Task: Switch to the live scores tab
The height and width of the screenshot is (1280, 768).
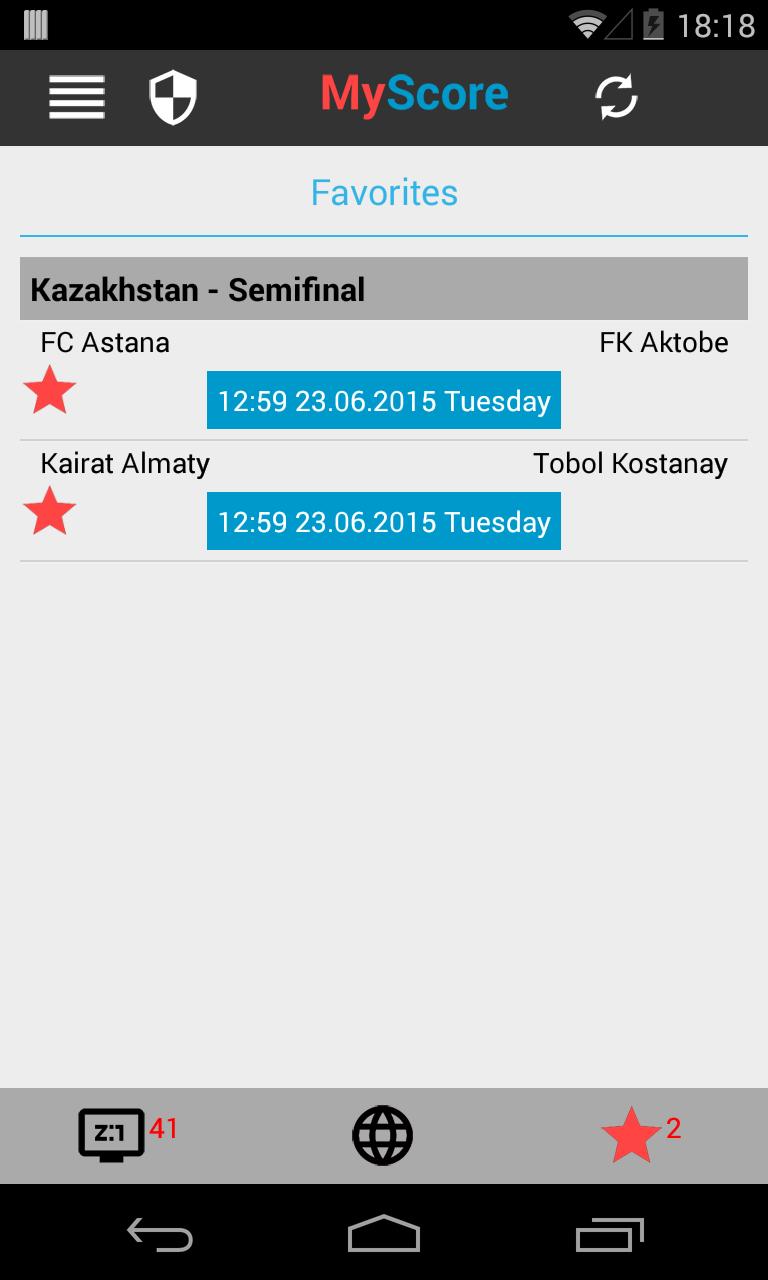Action: (x=112, y=1135)
